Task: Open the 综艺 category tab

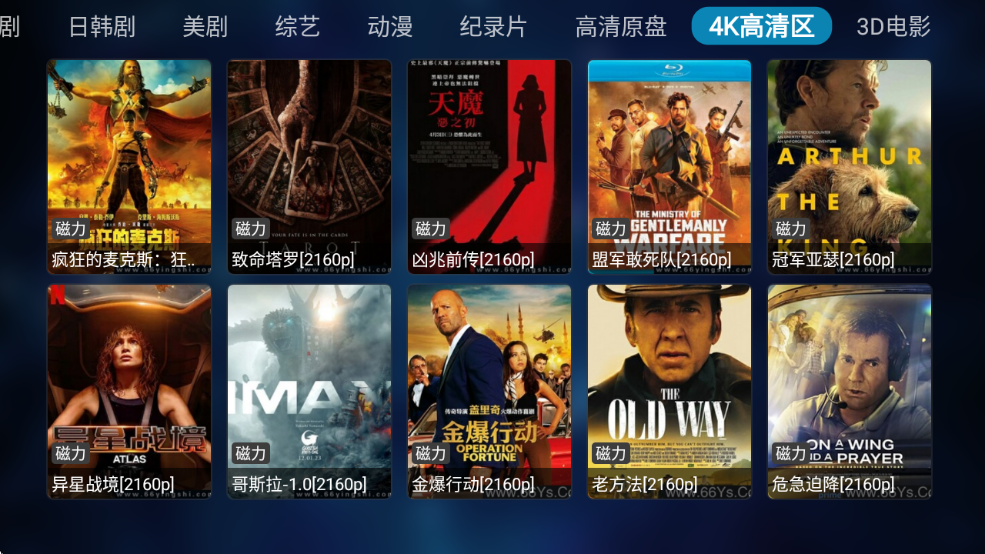Action: (x=297, y=27)
